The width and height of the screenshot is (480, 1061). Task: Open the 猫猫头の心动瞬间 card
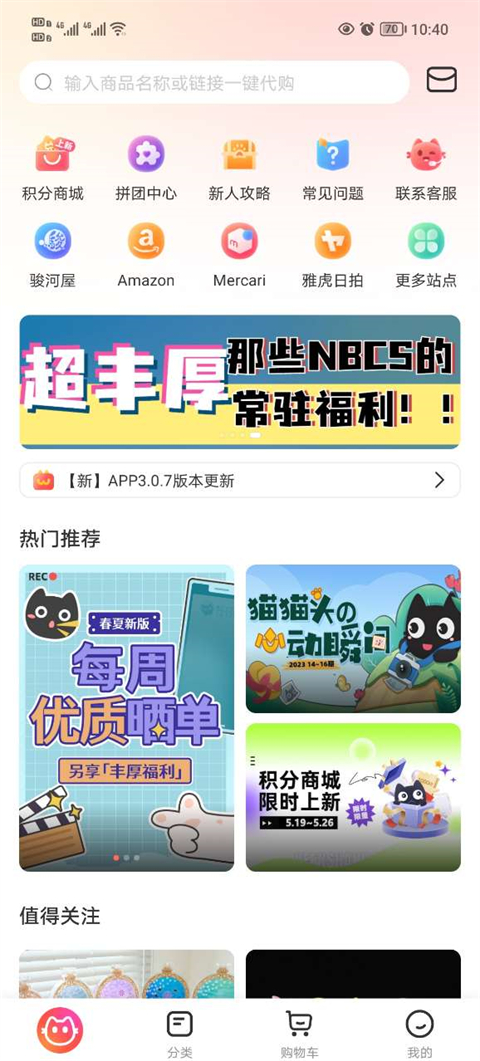coord(353,639)
